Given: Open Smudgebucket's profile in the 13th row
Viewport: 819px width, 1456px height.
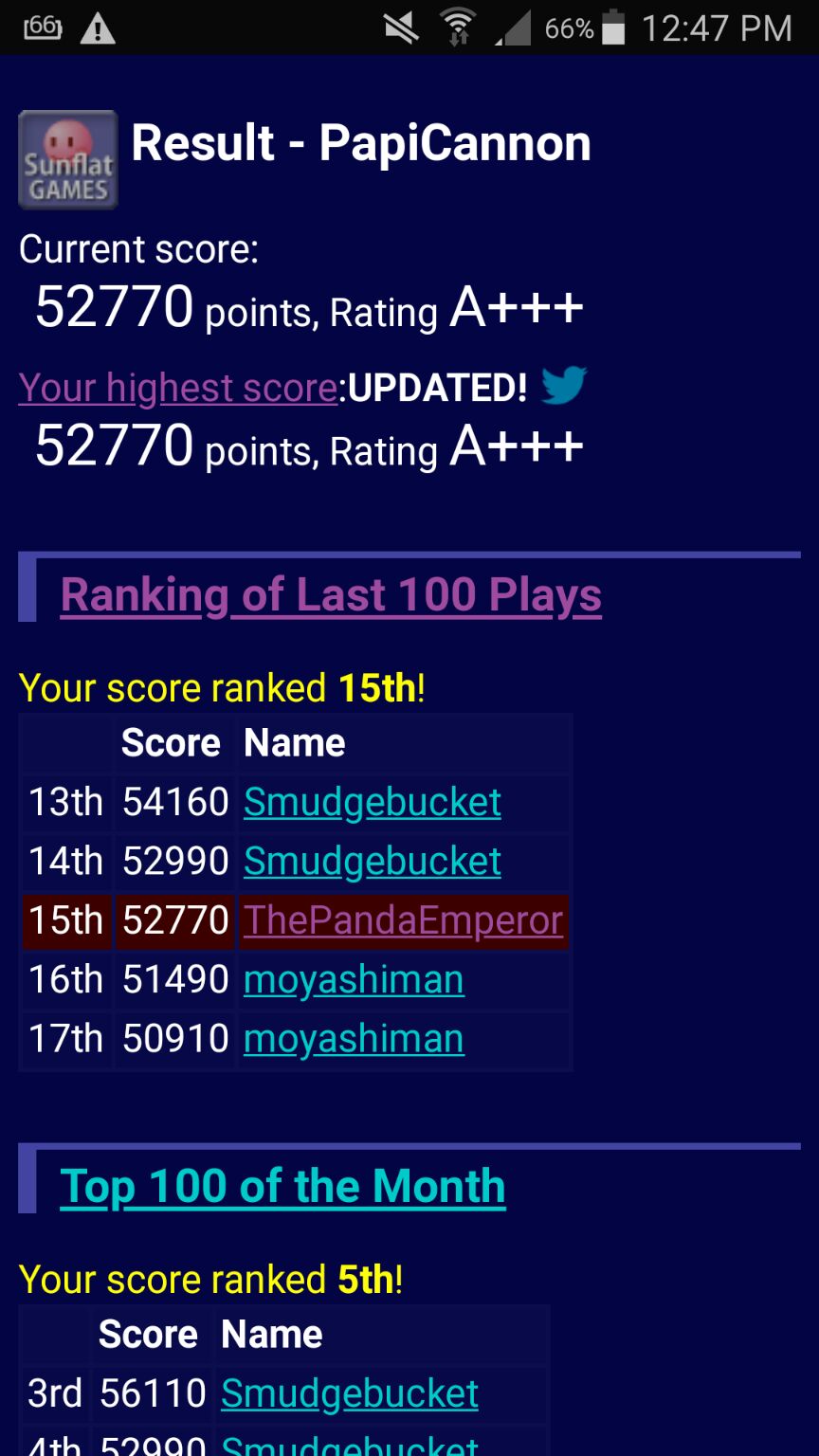Looking at the screenshot, I should click(x=372, y=803).
